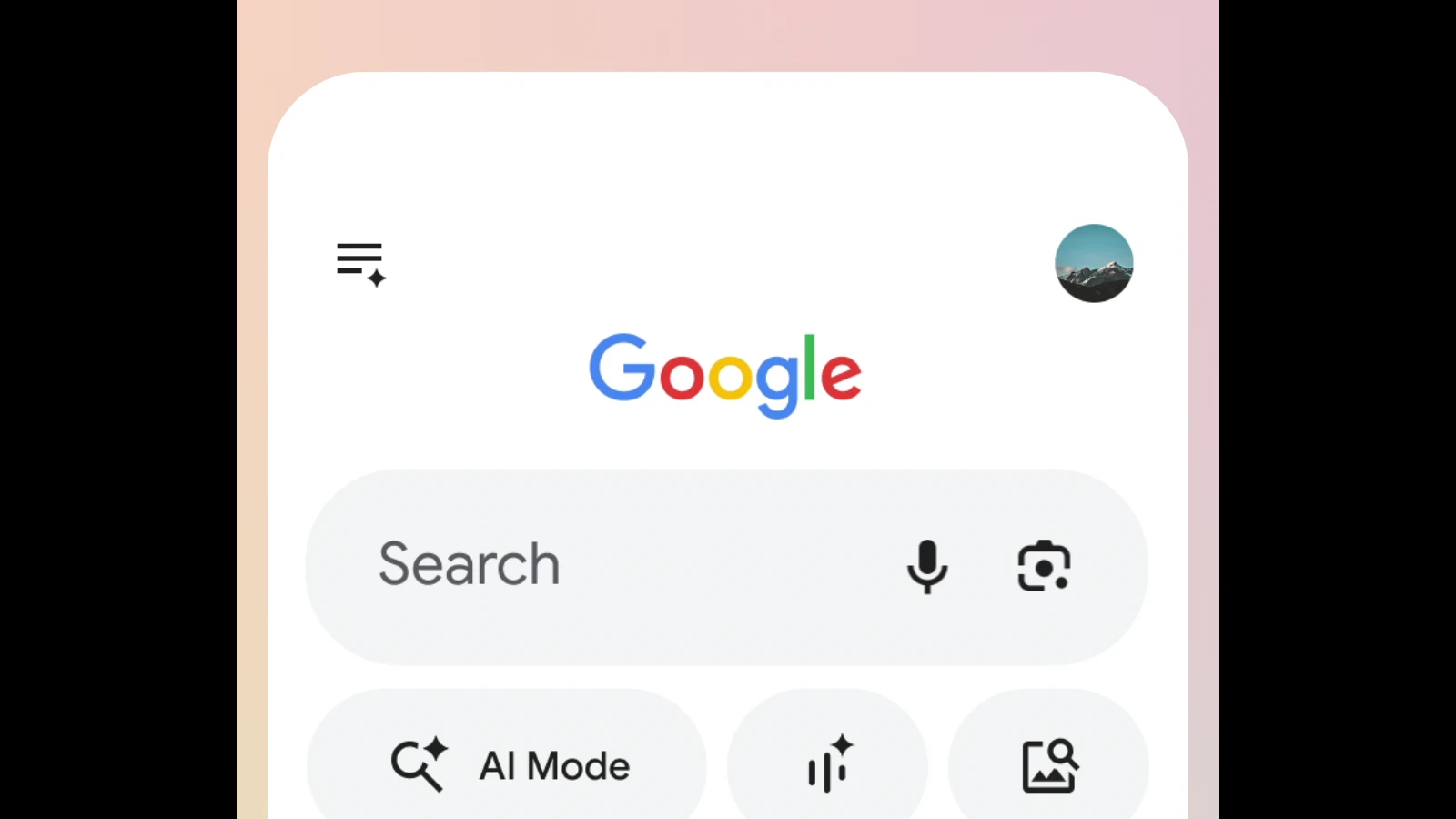Start voice search with the microphone
Image resolution: width=1456 pixels, height=819 pixels.
coord(927,566)
